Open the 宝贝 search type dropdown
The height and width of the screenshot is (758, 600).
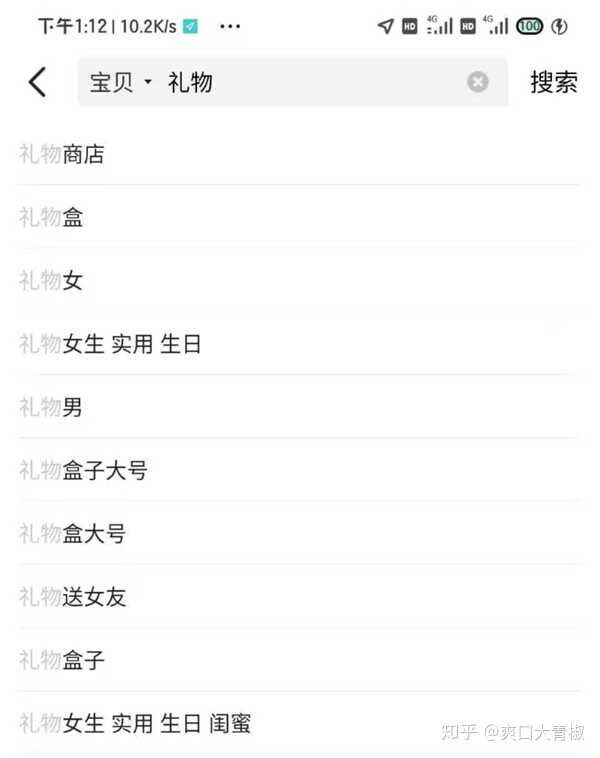click(x=121, y=83)
